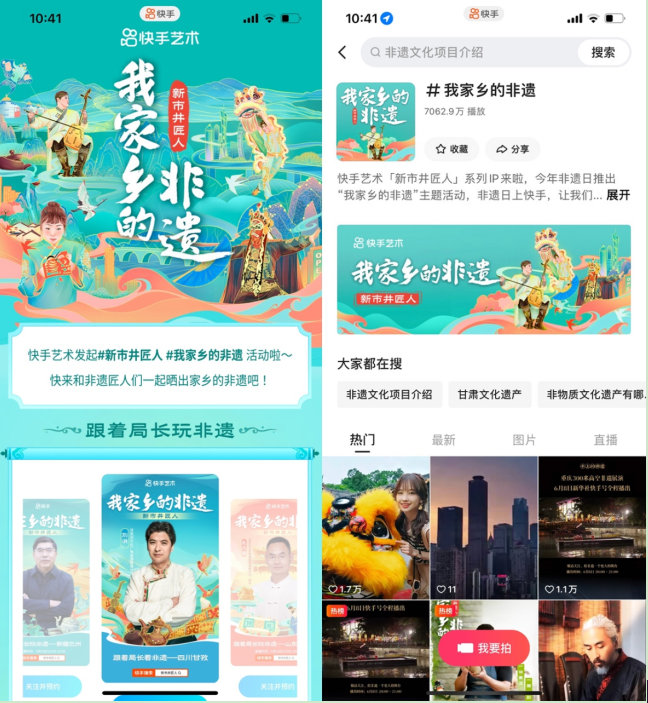
Task: Tap the search field showing 非遗文化项目介绍
Action: pyautogui.click(x=470, y=52)
